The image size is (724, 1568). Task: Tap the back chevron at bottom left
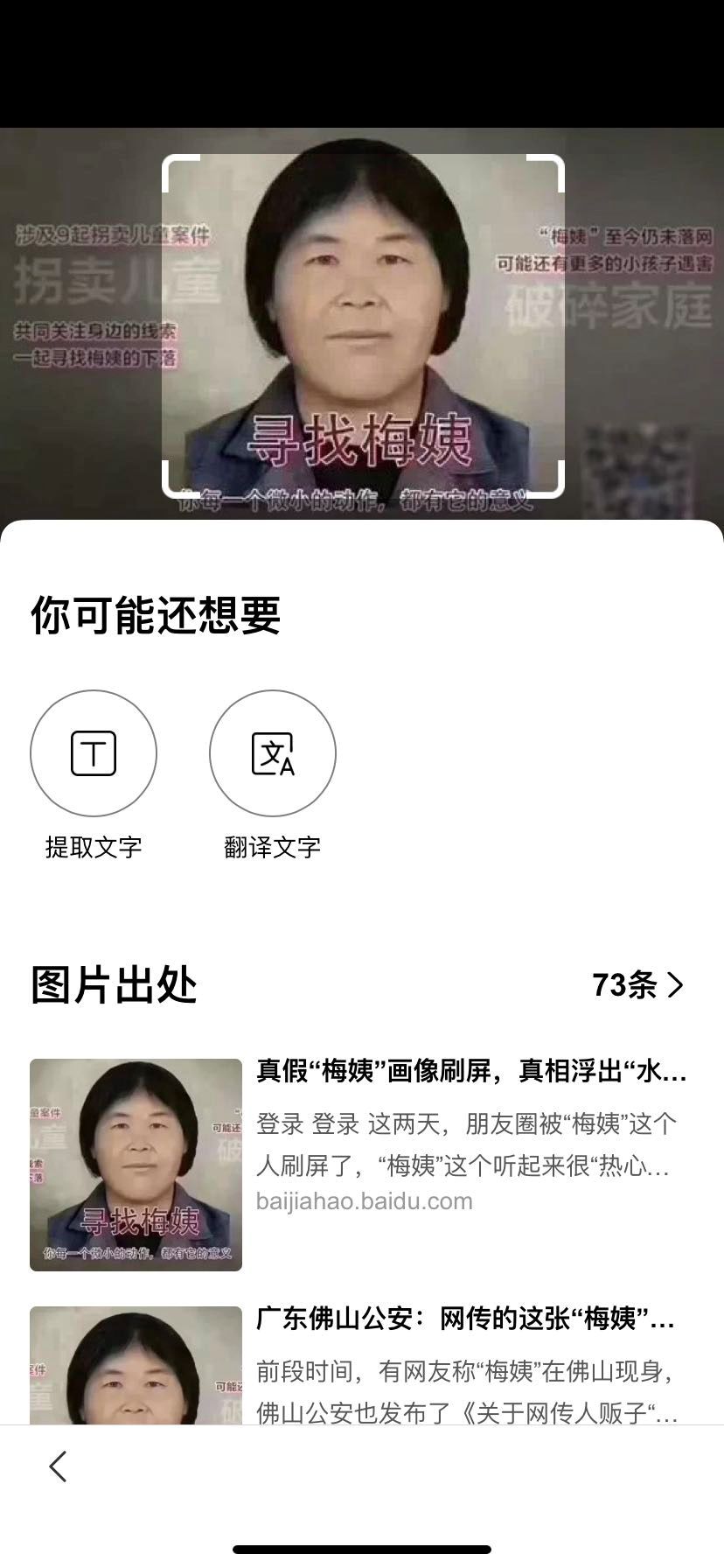tap(58, 1466)
